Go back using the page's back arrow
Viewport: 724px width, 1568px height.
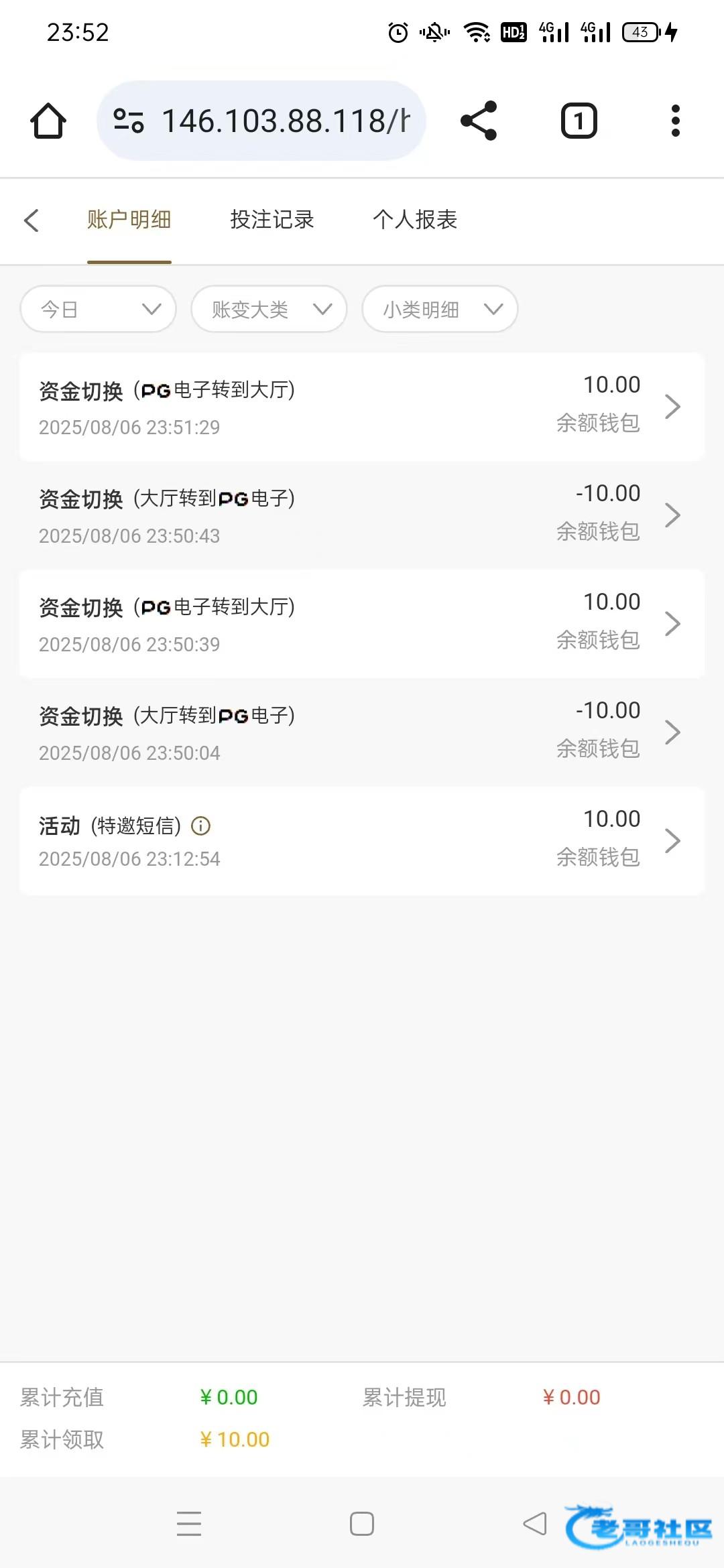32,220
